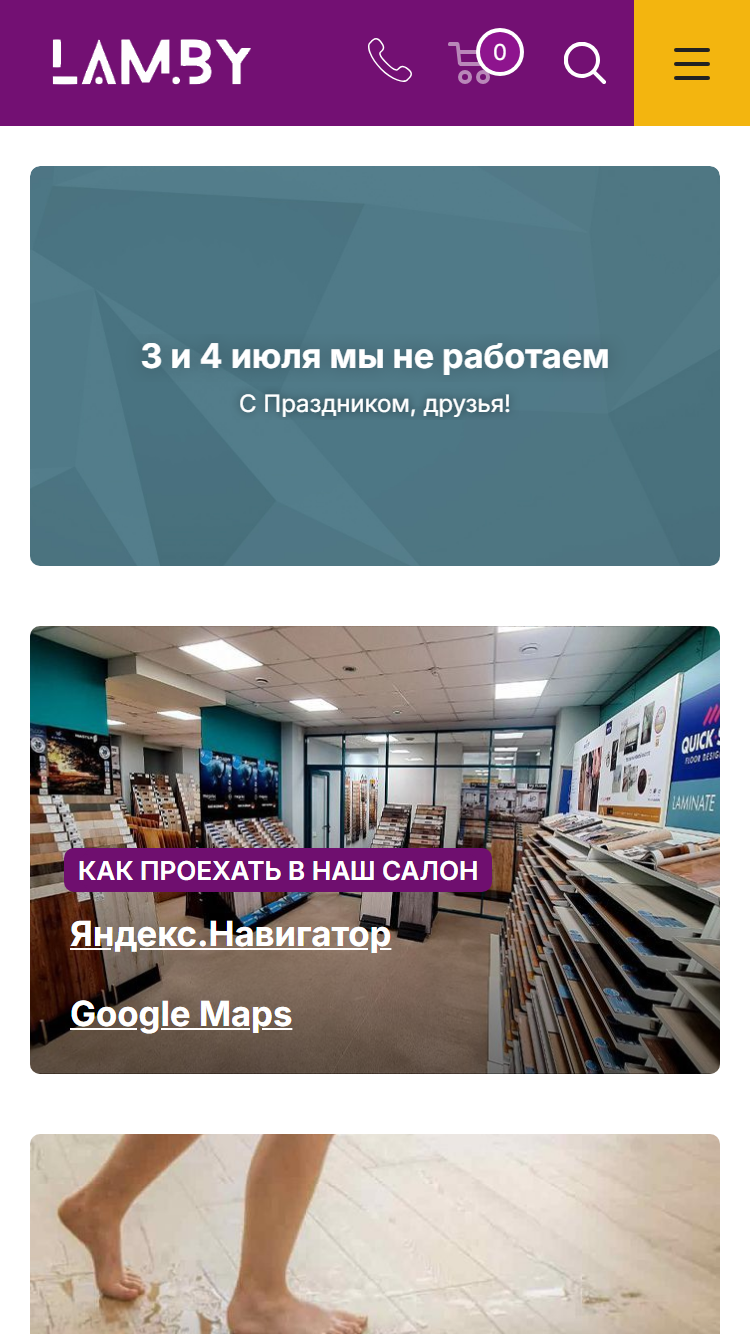Open the Google Maps link
The image size is (750, 1334).
pos(181,1014)
